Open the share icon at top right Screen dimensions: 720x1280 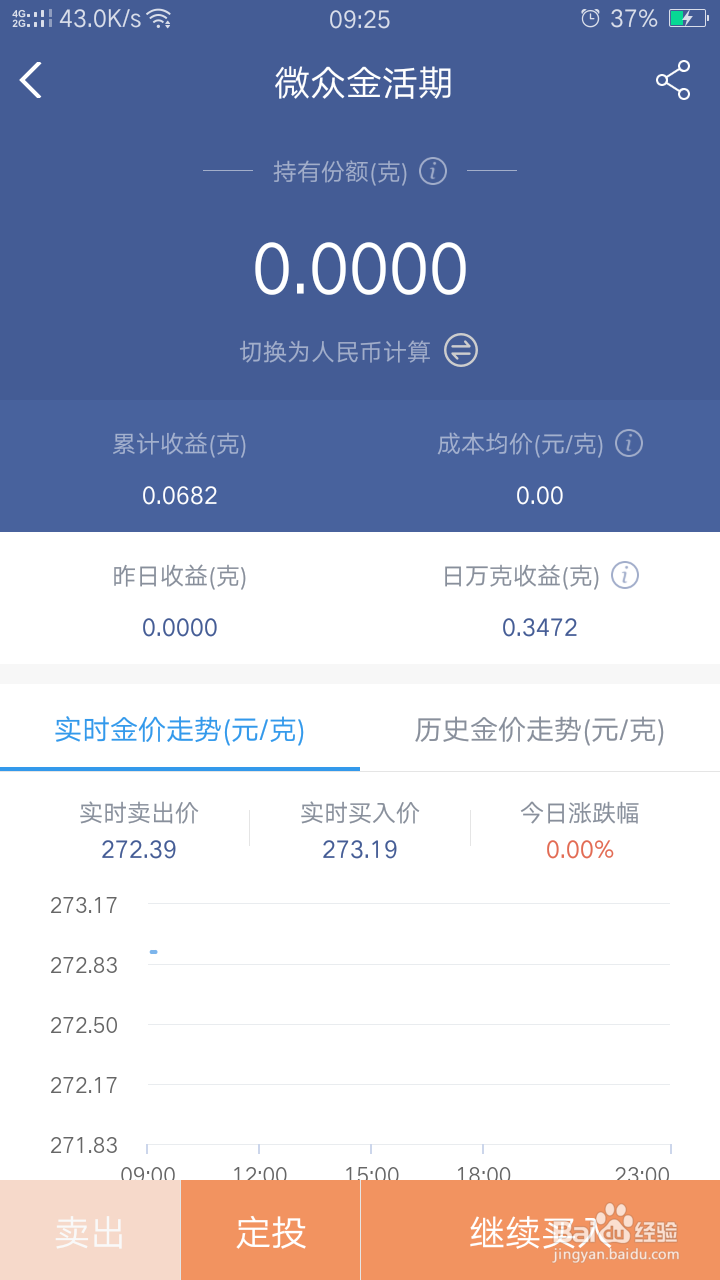click(x=672, y=80)
